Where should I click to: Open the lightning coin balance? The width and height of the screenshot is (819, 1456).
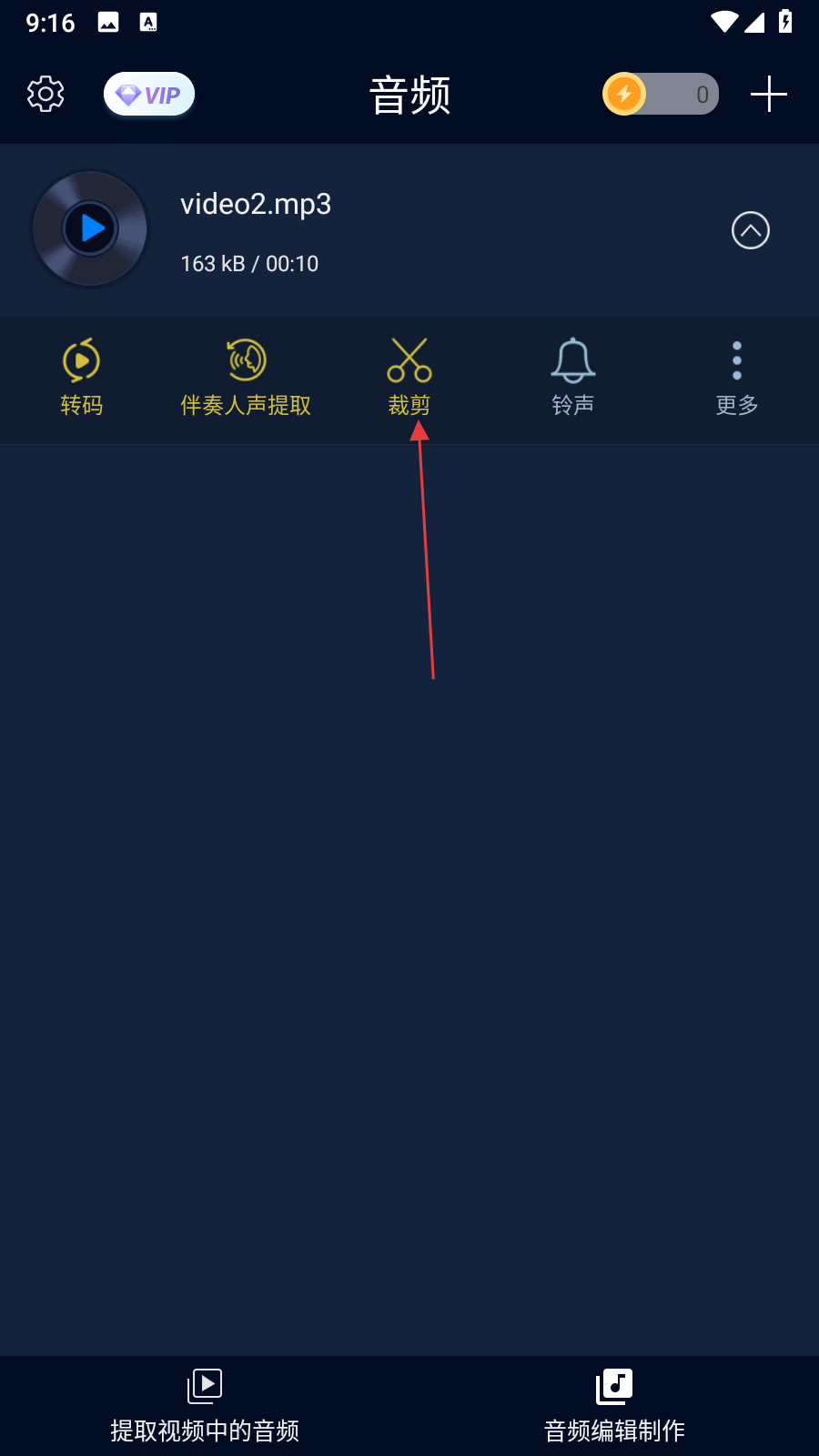coord(661,94)
